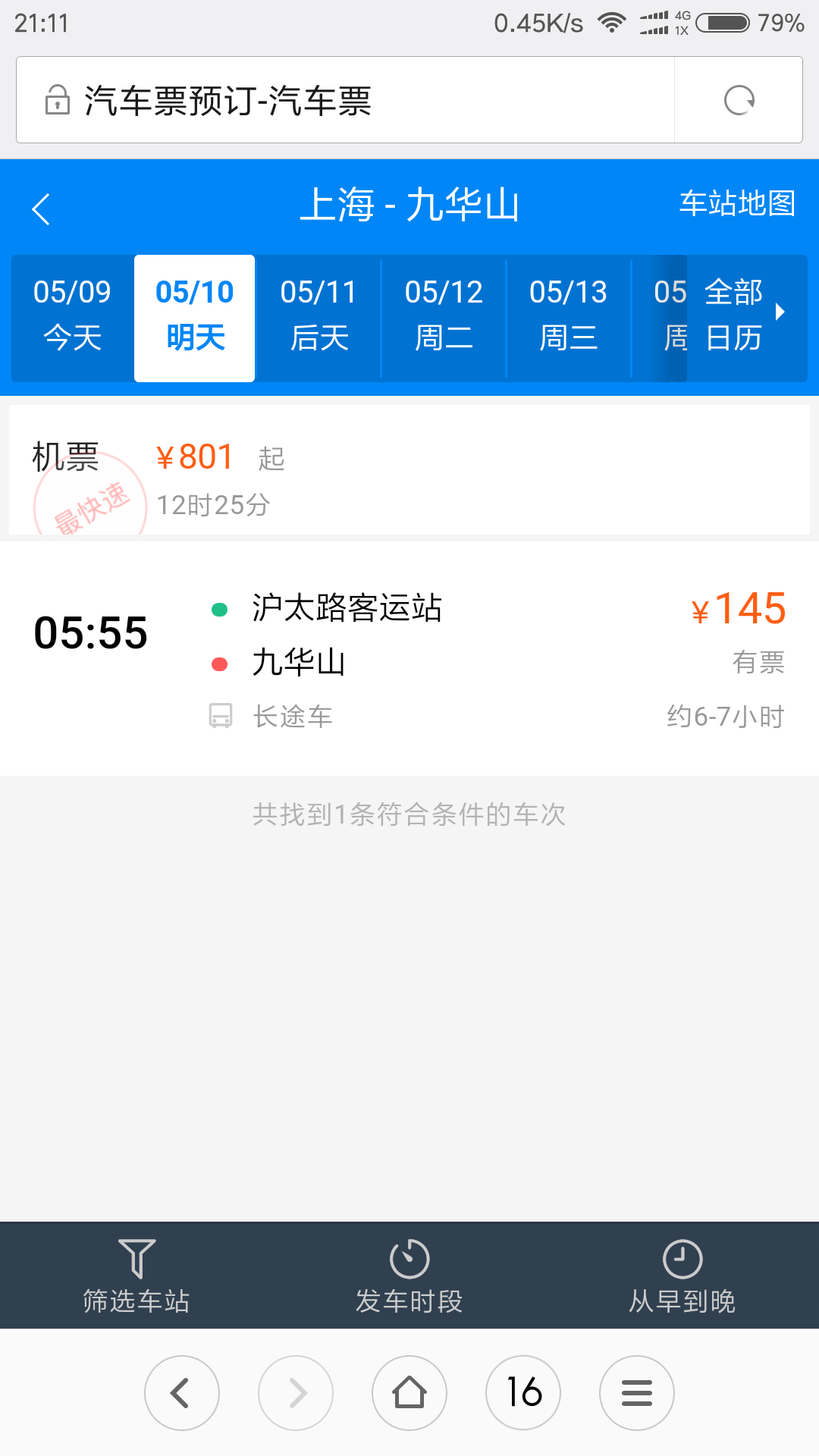Go back using header arrow
The width and height of the screenshot is (819, 1456).
coord(42,209)
